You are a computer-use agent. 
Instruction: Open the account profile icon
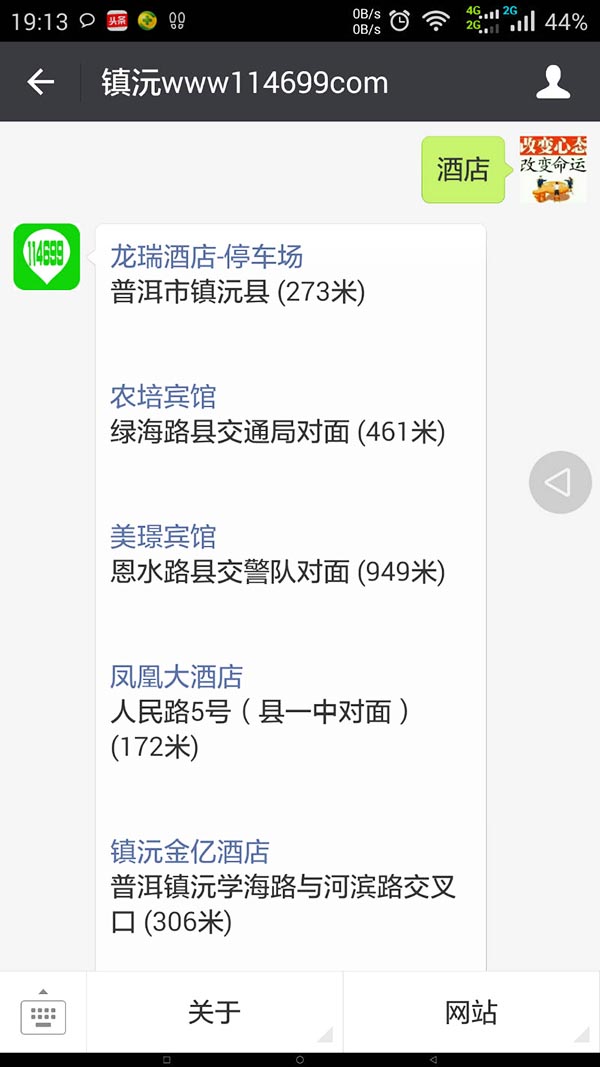[x=553, y=82]
